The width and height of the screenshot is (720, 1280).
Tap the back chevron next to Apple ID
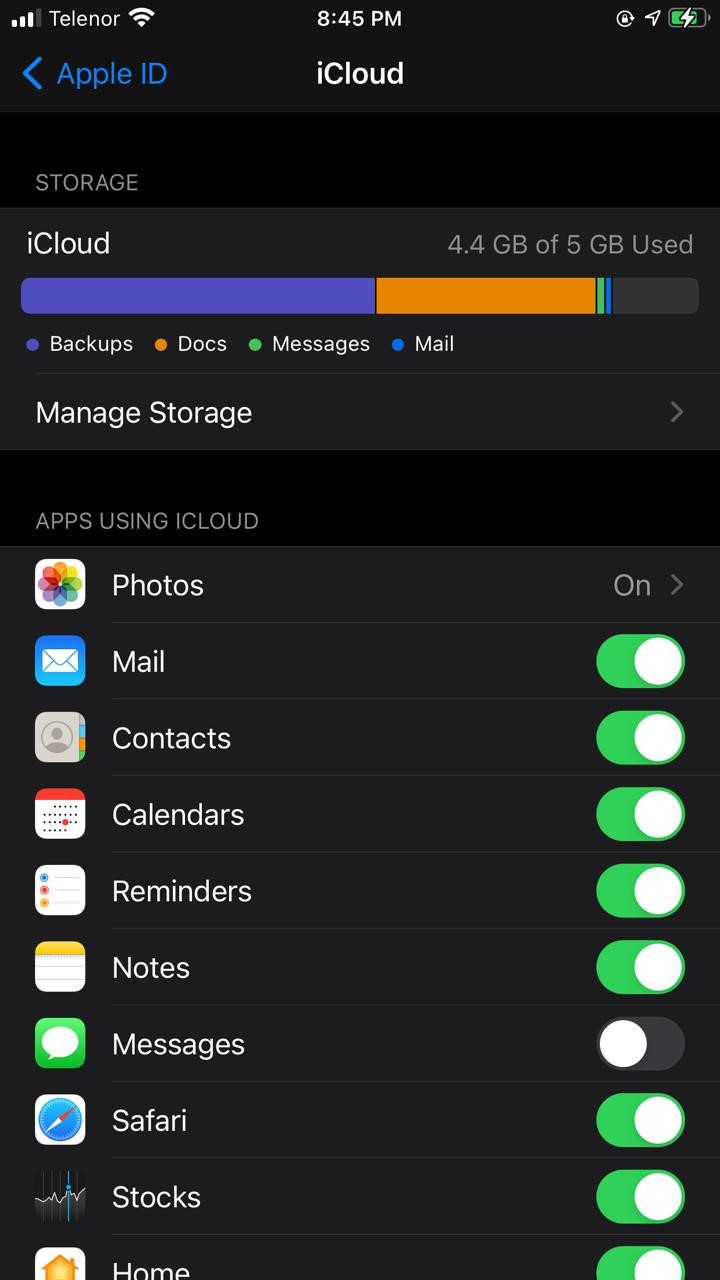click(31, 73)
